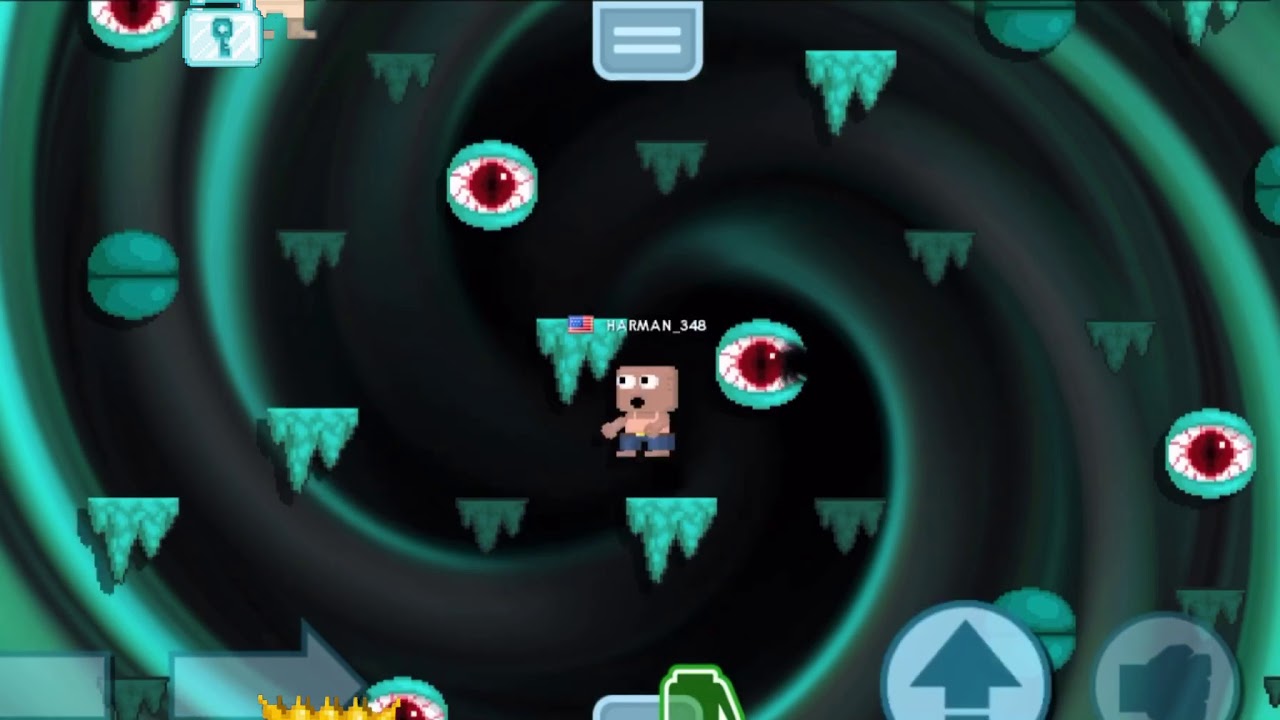The image size is (1280, 720).
Task: Move left with the arrow button
Action: pos(52,686)
